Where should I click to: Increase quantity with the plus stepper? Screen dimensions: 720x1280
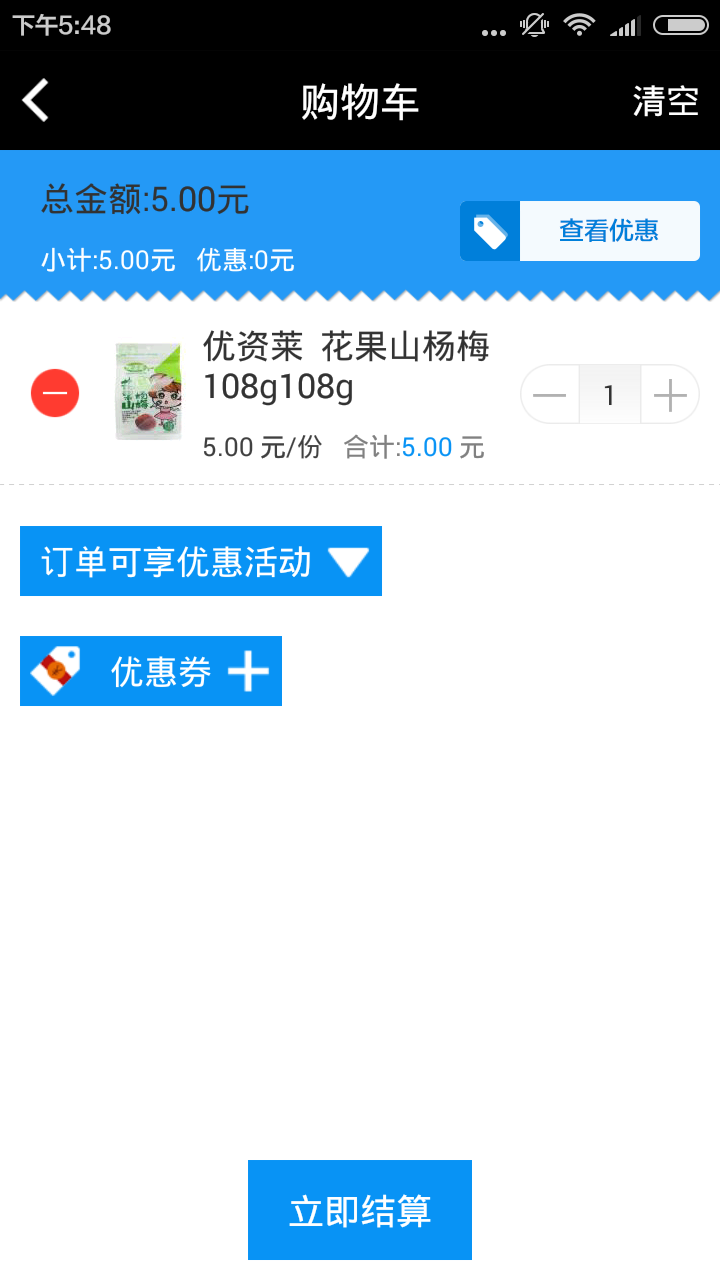pyautogui.click(x=669, y=394)
